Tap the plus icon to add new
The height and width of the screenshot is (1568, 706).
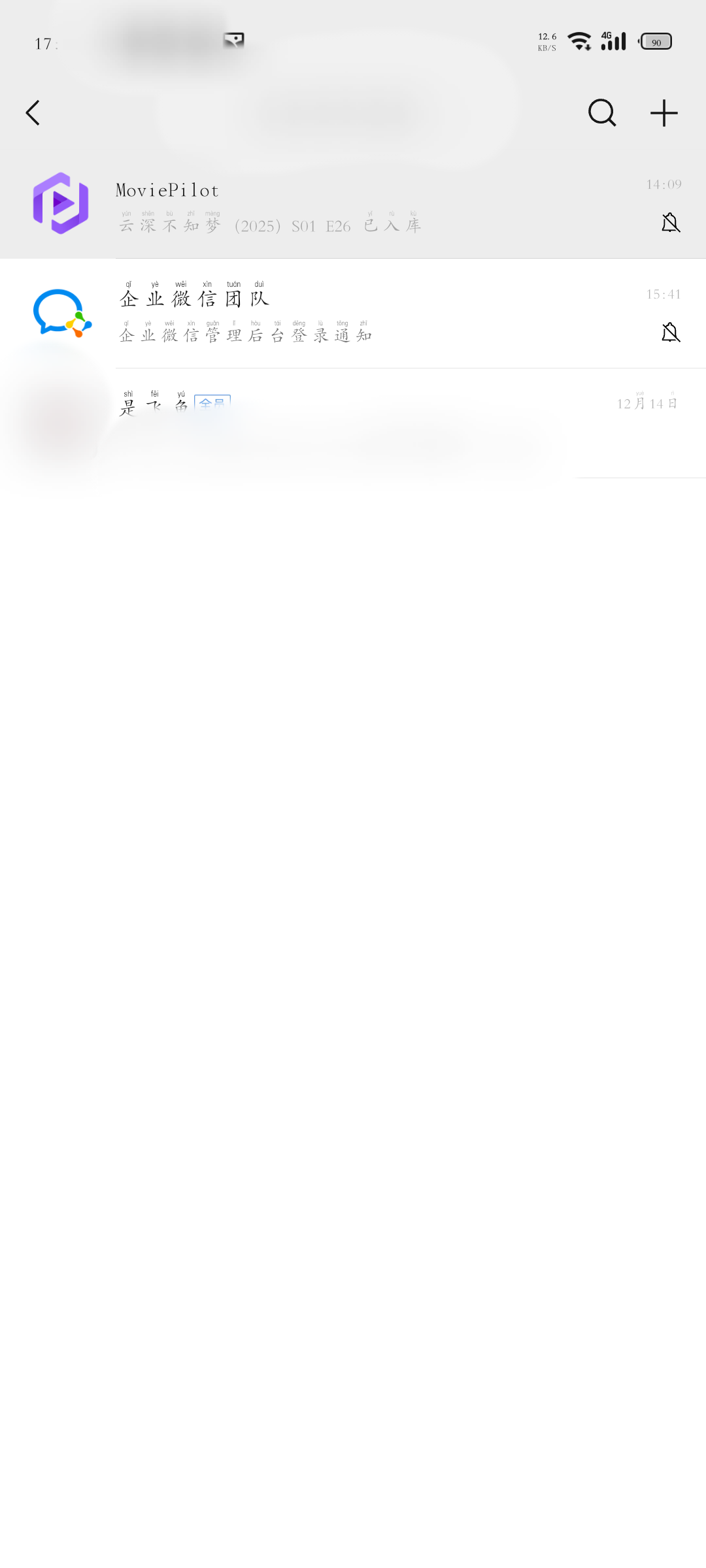(x=664, y=113)
